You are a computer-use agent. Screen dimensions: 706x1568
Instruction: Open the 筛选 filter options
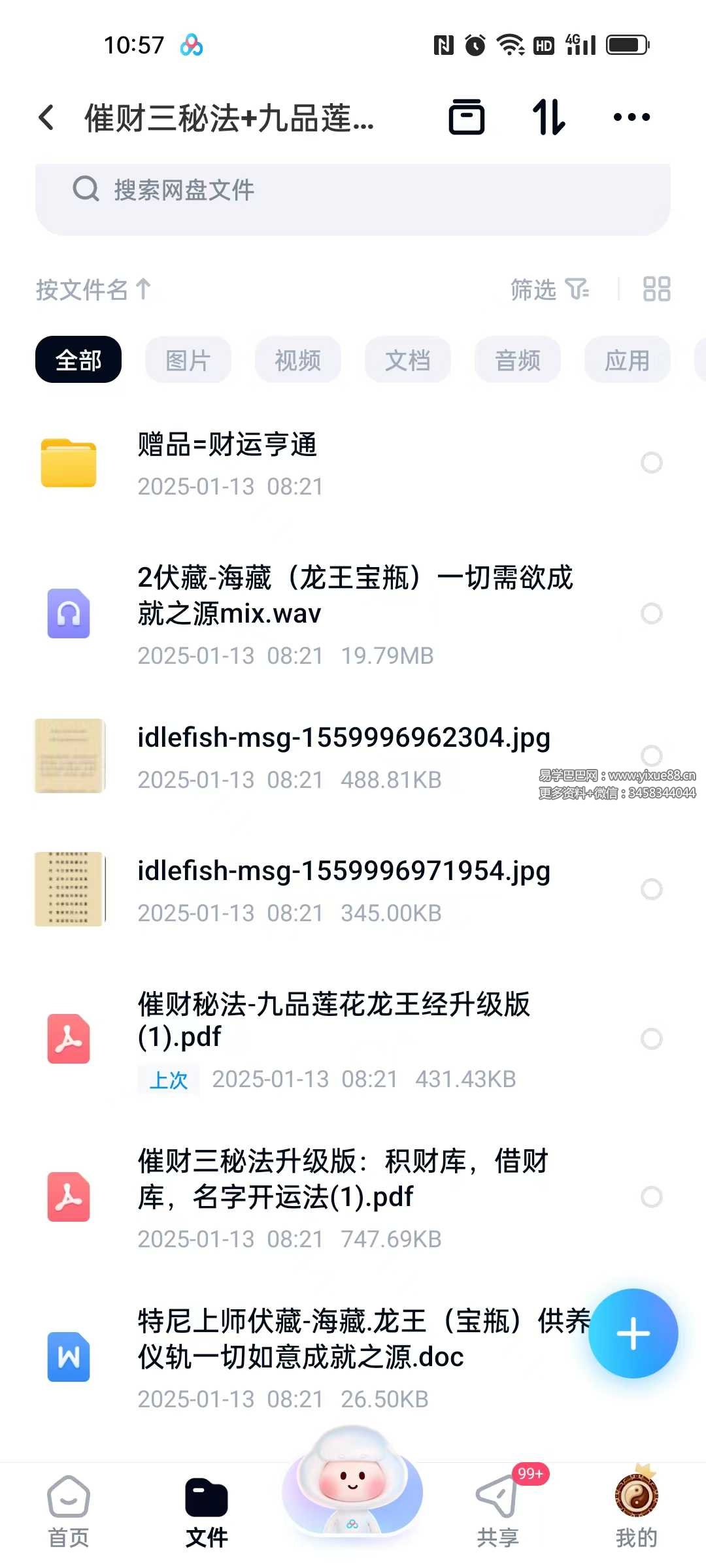pos(549,289)
